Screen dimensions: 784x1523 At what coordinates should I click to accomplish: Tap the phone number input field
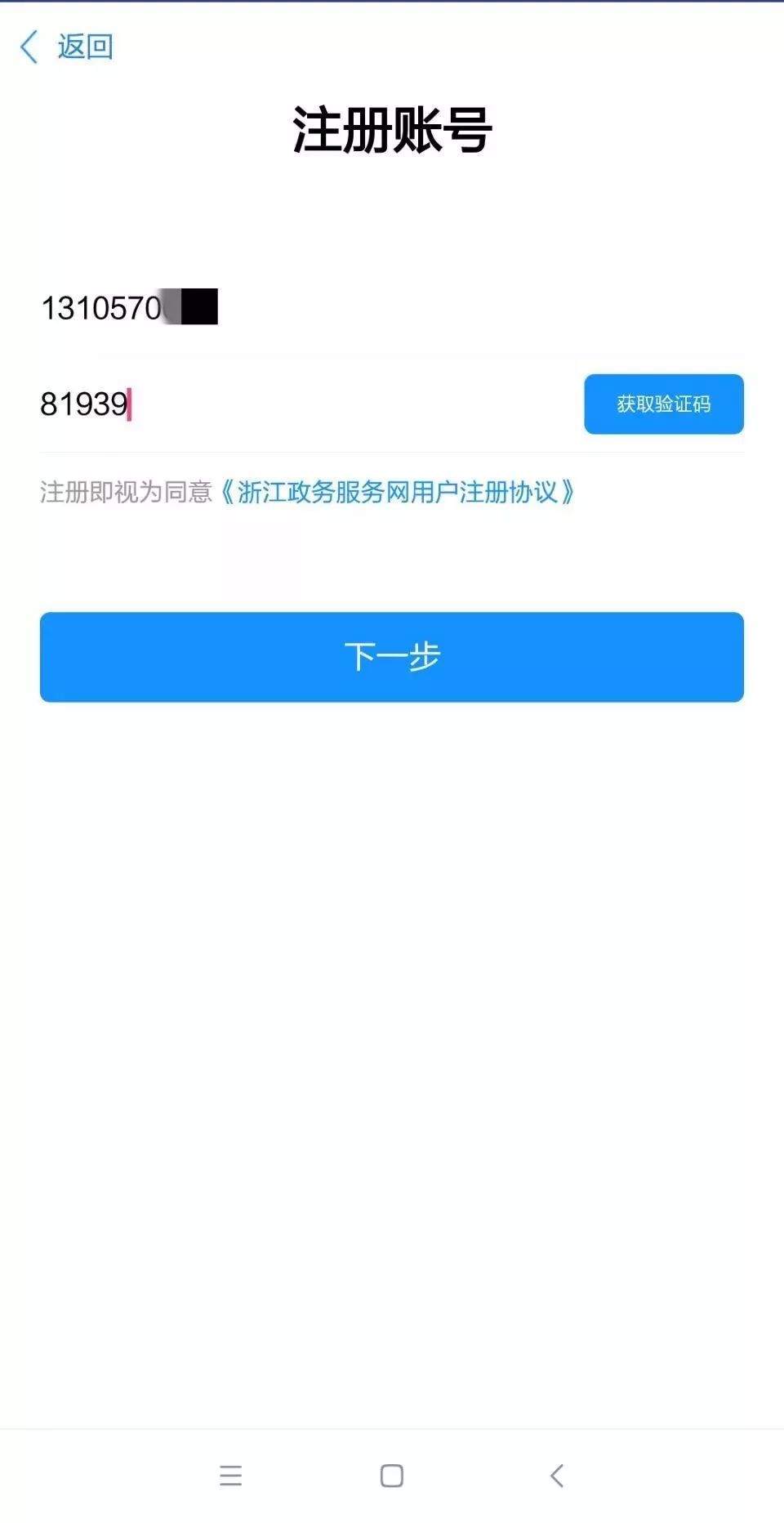point(392,308)
